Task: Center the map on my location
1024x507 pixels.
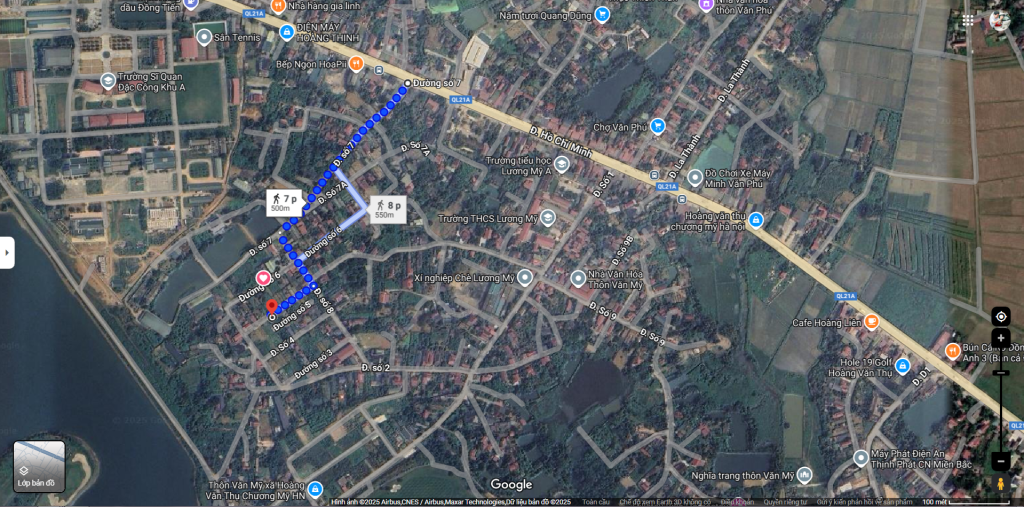Action: coord(1001,316)
